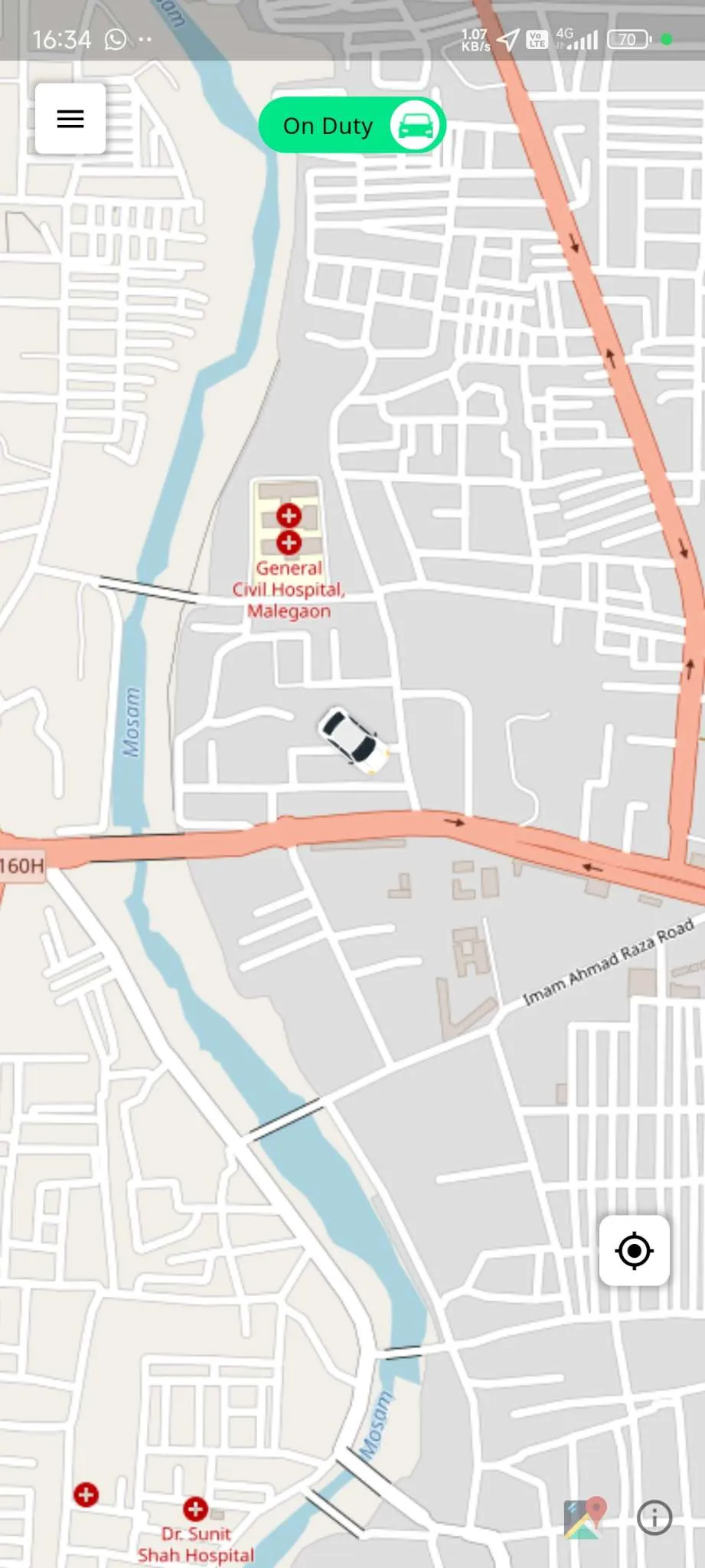Viewport: 705px width, 1568px height.
Task: Open the map info icon
Action: point(654,1517)
